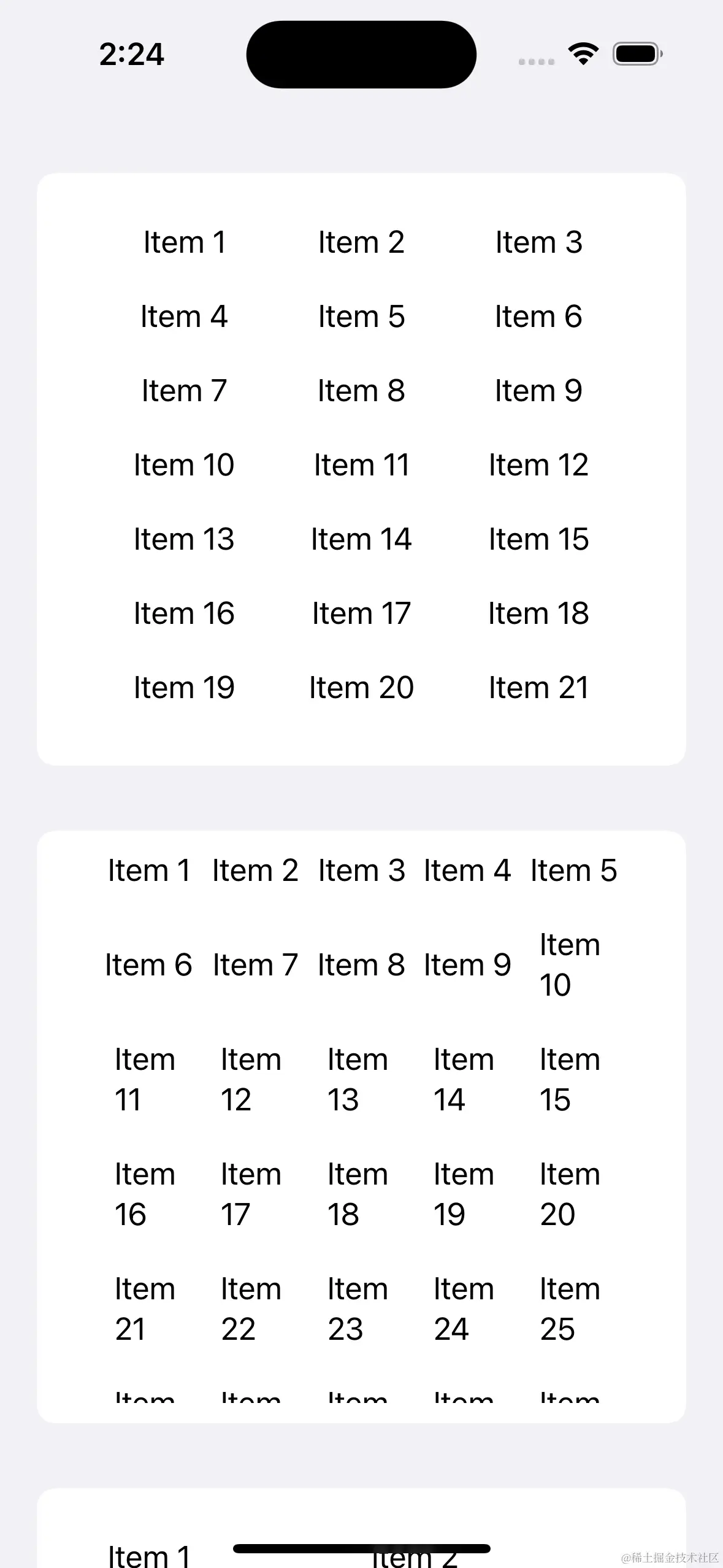Select Item 21 in the top grid
This screenshot has height=1568, width=723.
tap(539, 687)
